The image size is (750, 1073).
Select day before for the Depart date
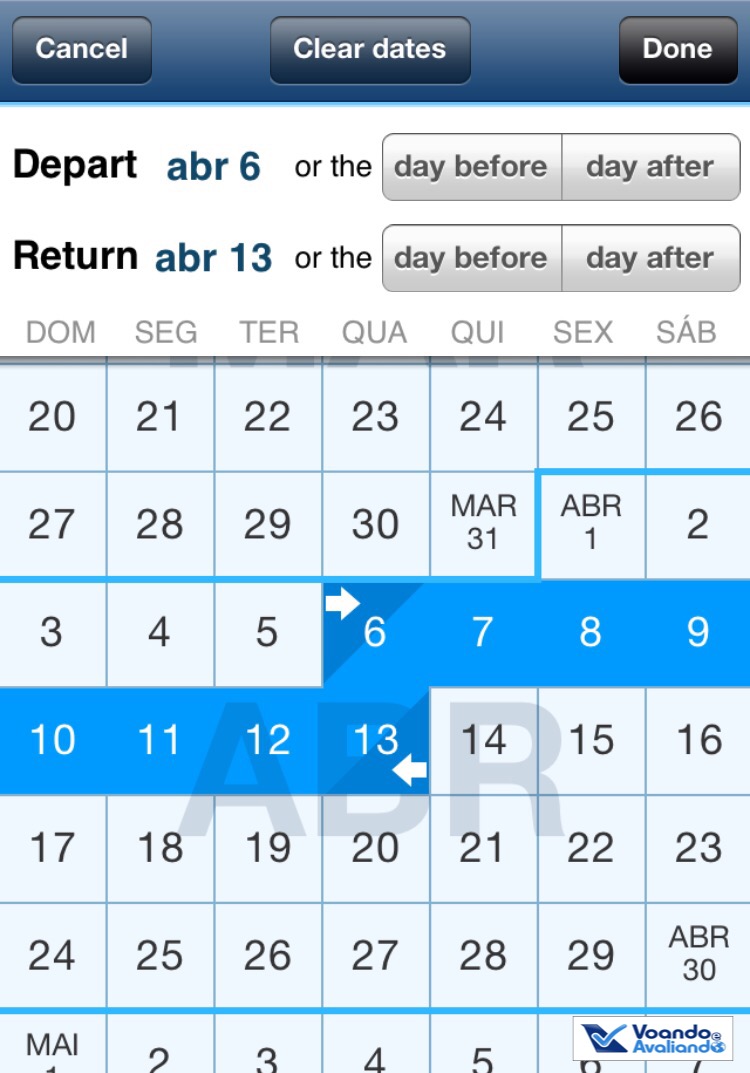click(471, 167)
